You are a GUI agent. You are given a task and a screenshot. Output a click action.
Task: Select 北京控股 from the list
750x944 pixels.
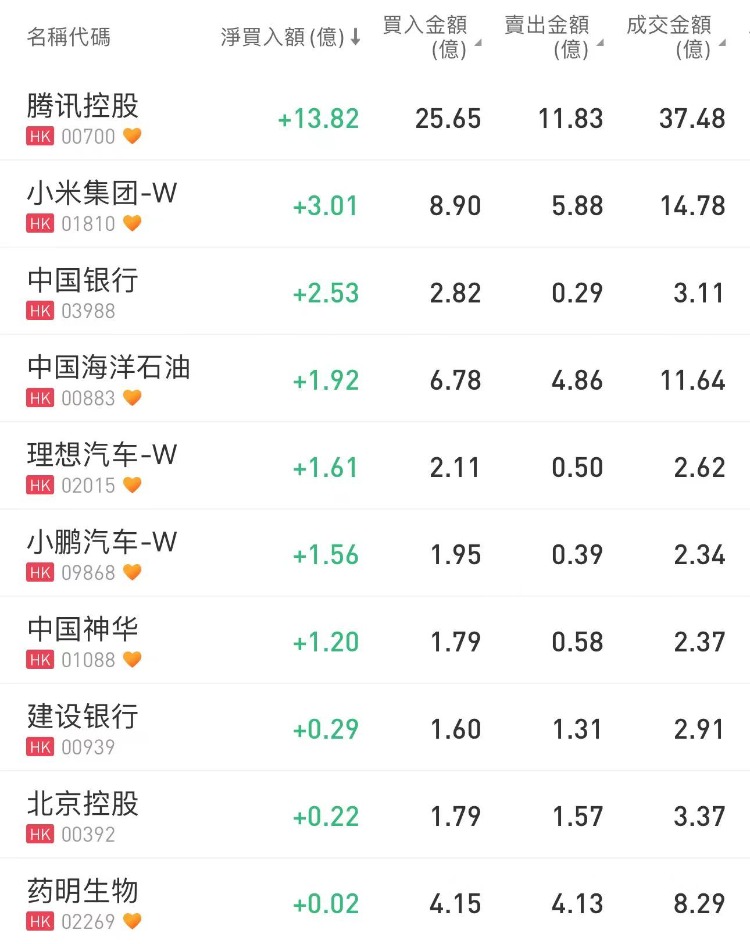pyautogui.click(x=83, y=804)
